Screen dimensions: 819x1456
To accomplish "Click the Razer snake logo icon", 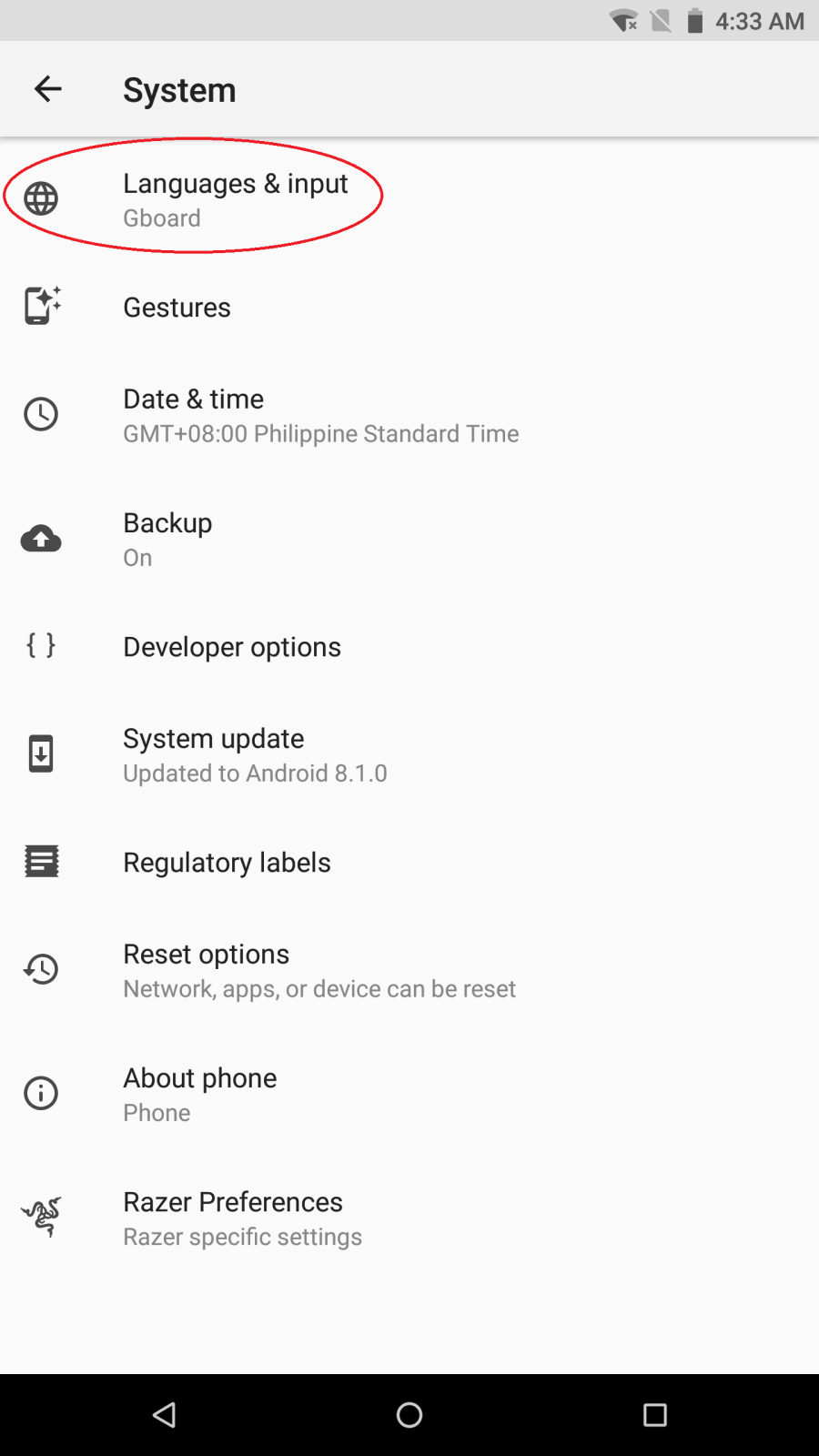I will pos(41,1218).
